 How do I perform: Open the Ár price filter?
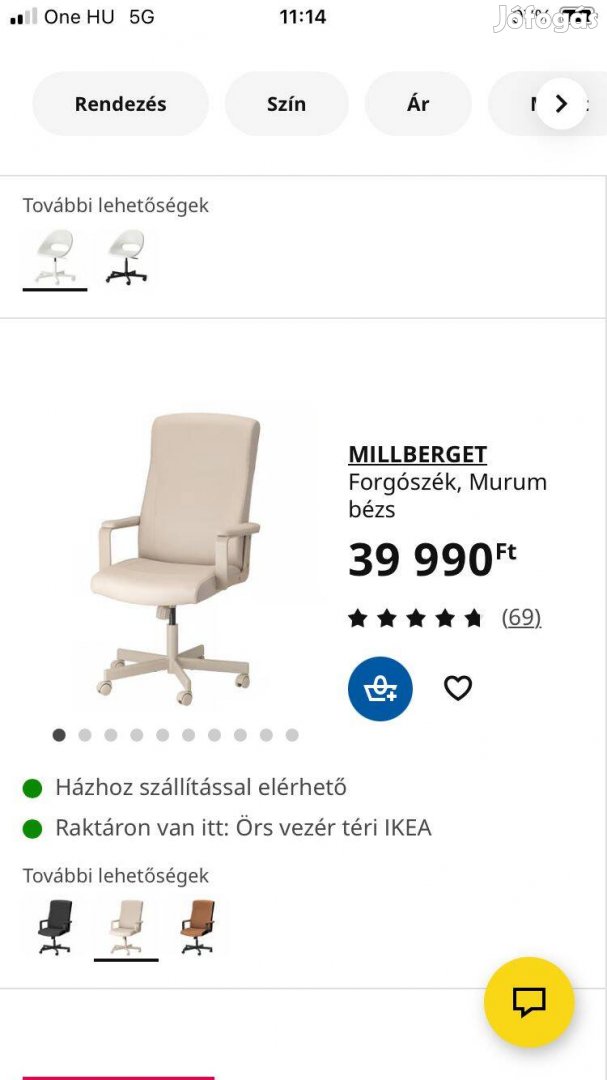coord(418,104)
